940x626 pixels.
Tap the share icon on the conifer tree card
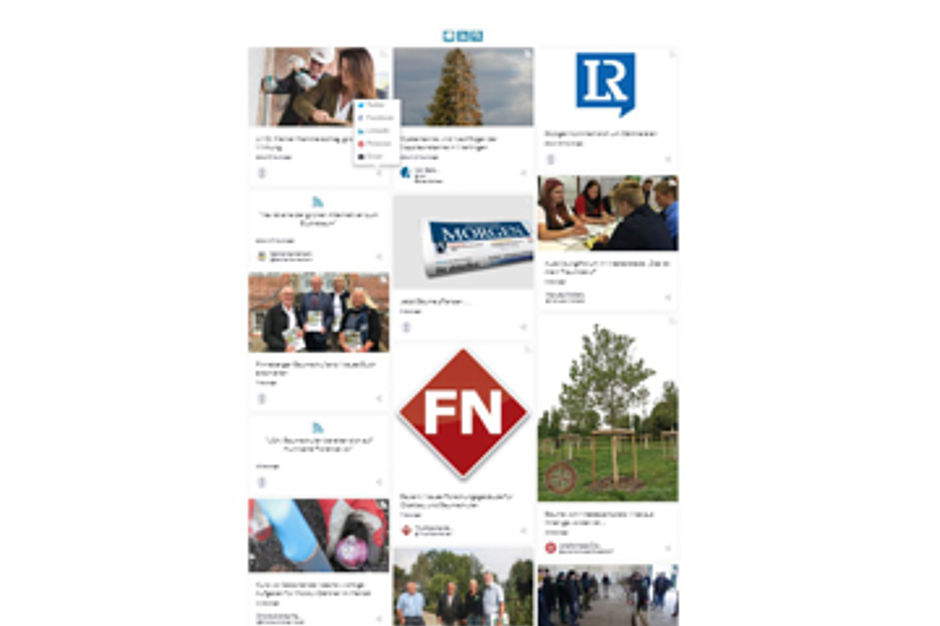point(523,173)
